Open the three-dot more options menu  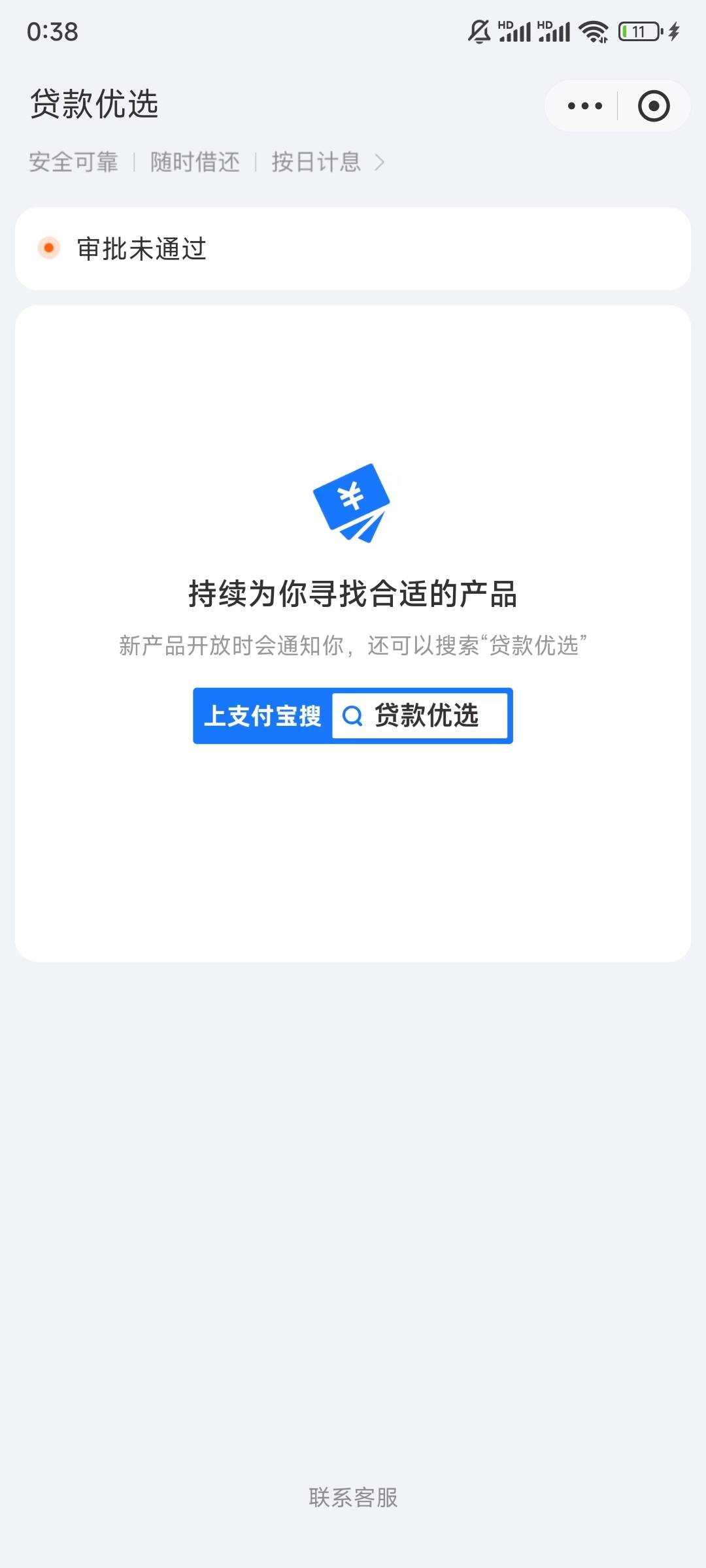584,106
